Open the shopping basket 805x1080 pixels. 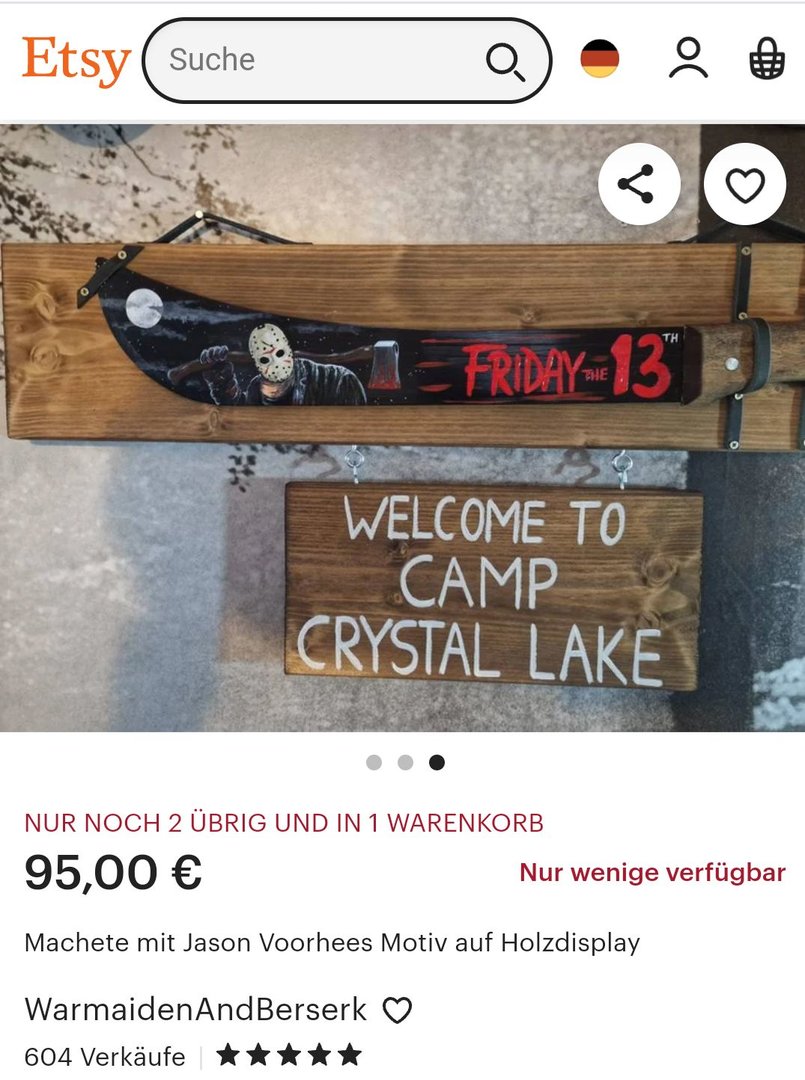click(767, 59)
